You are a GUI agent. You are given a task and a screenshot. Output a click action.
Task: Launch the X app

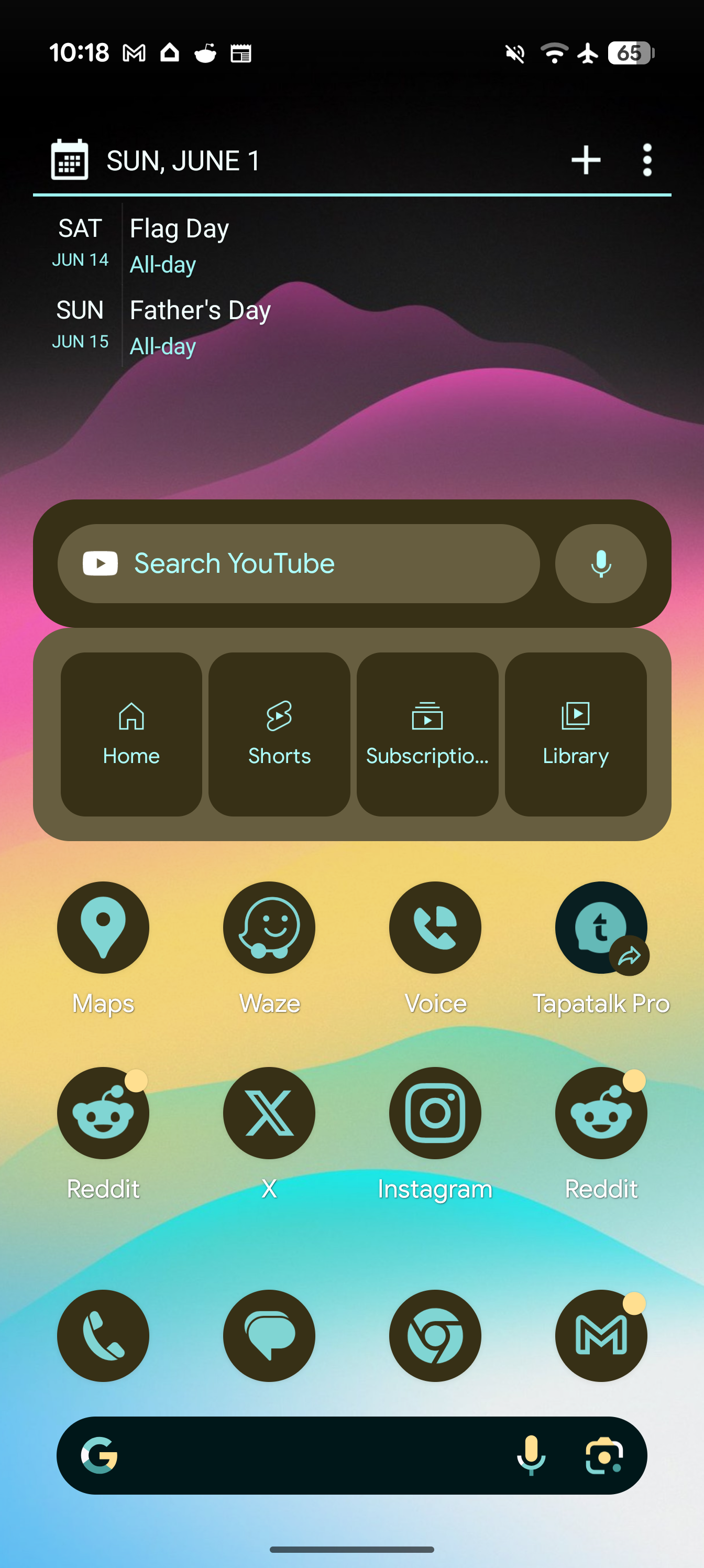(269, 1113)
